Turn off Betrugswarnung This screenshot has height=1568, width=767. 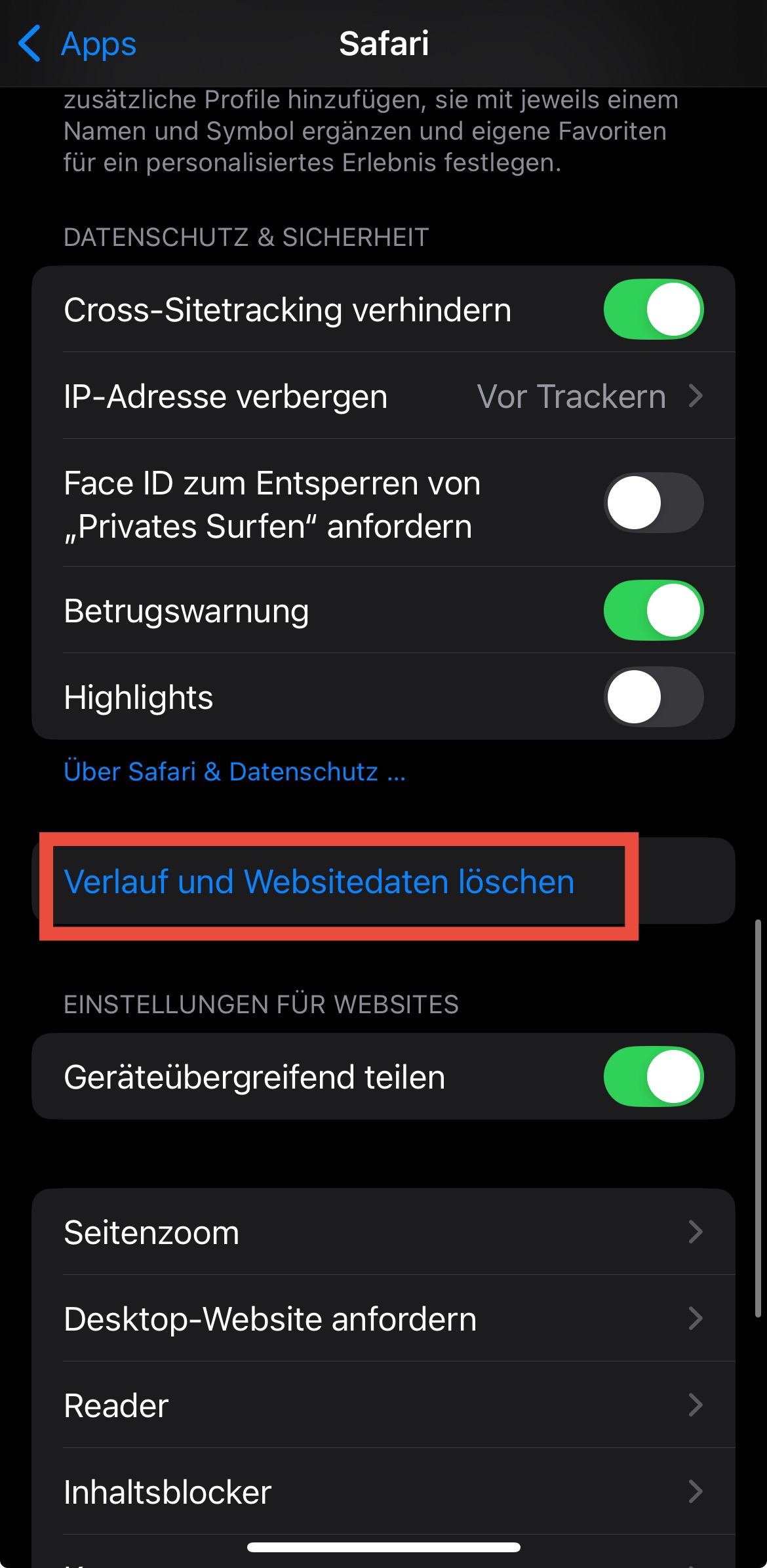pyautogui.click(x=653, y=611)
